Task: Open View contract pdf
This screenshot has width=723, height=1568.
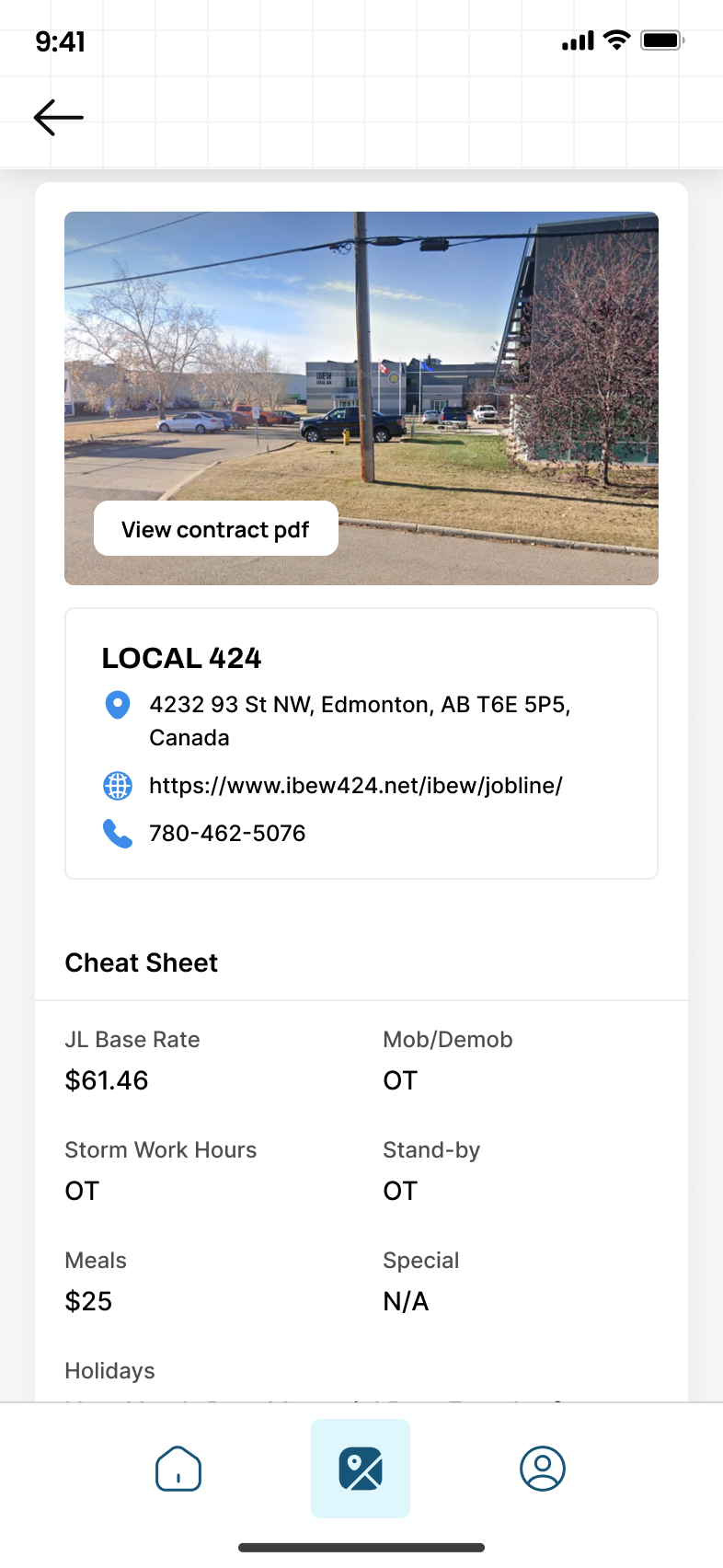Action: click(215, 529)
